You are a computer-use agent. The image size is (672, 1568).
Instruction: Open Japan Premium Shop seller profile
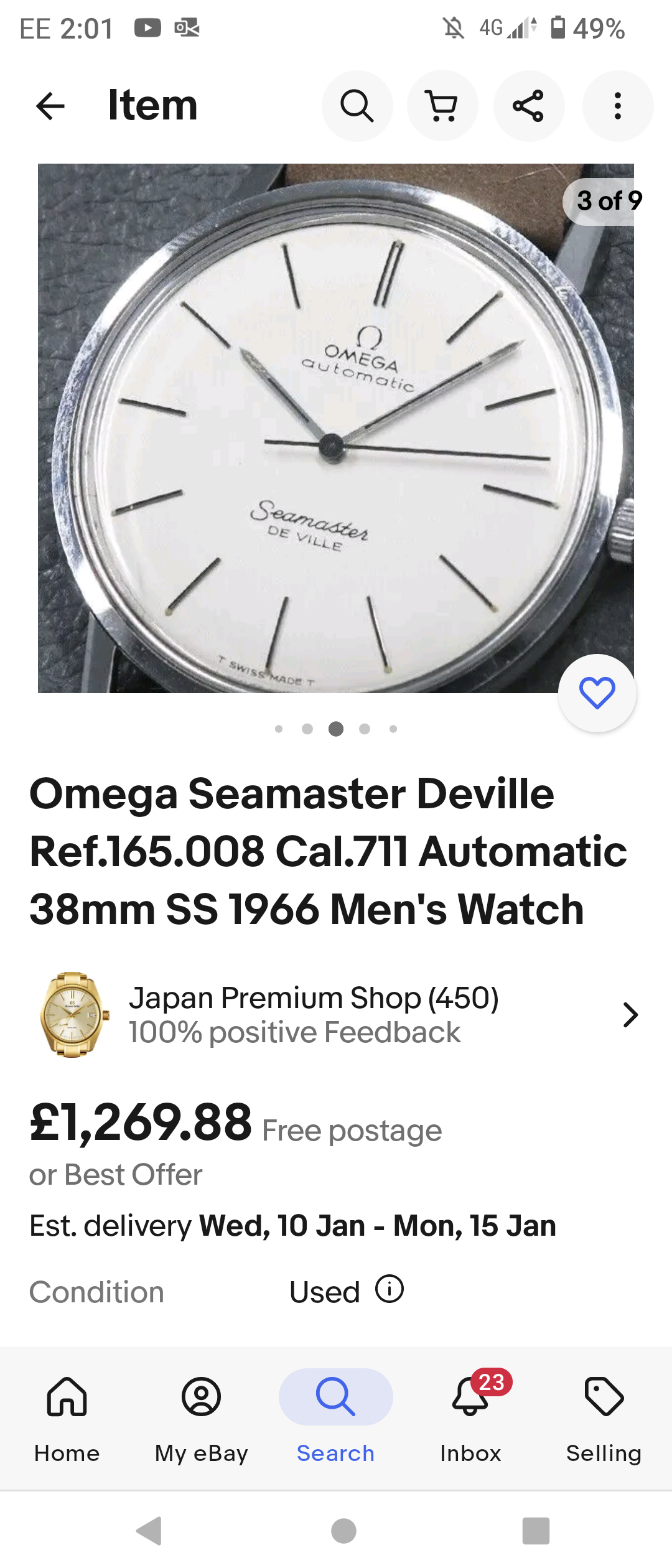(x=336, y=1014)
